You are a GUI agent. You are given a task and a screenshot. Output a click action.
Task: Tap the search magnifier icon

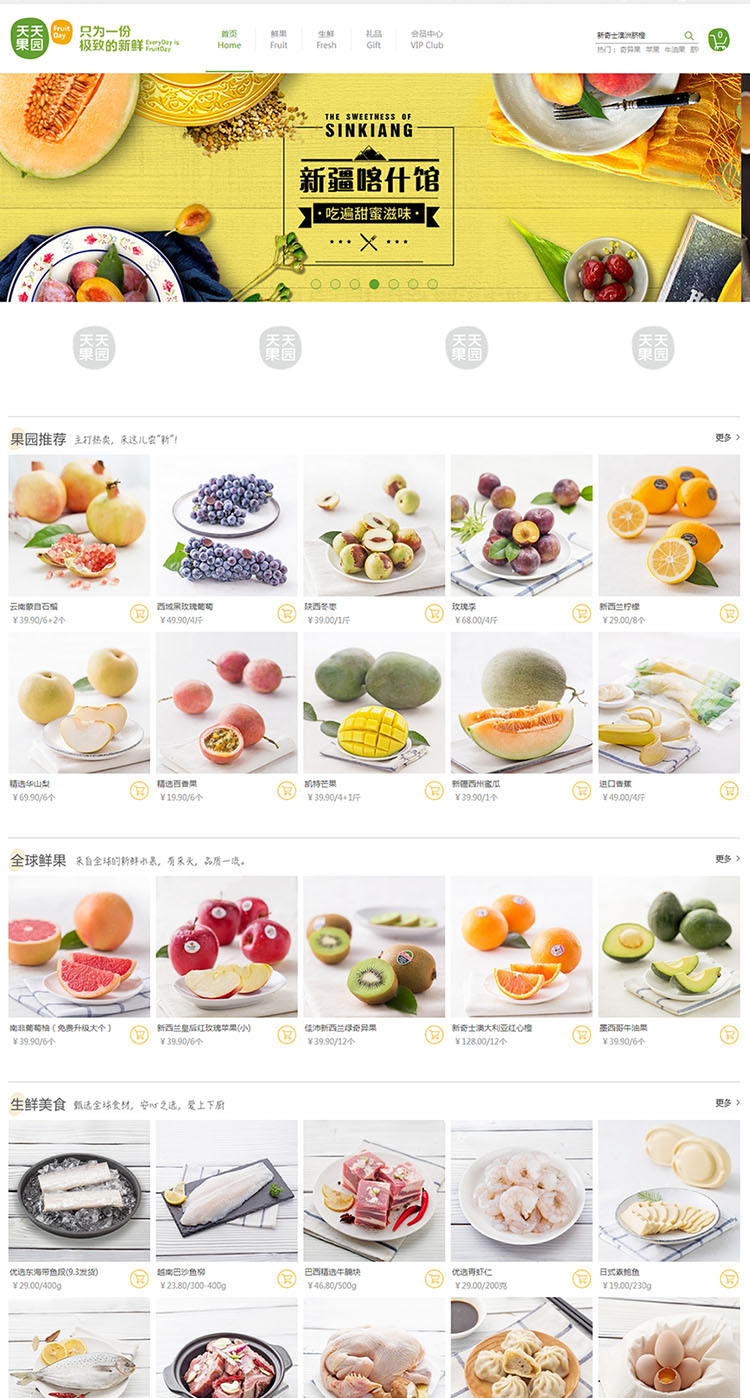tap(689, 35)
